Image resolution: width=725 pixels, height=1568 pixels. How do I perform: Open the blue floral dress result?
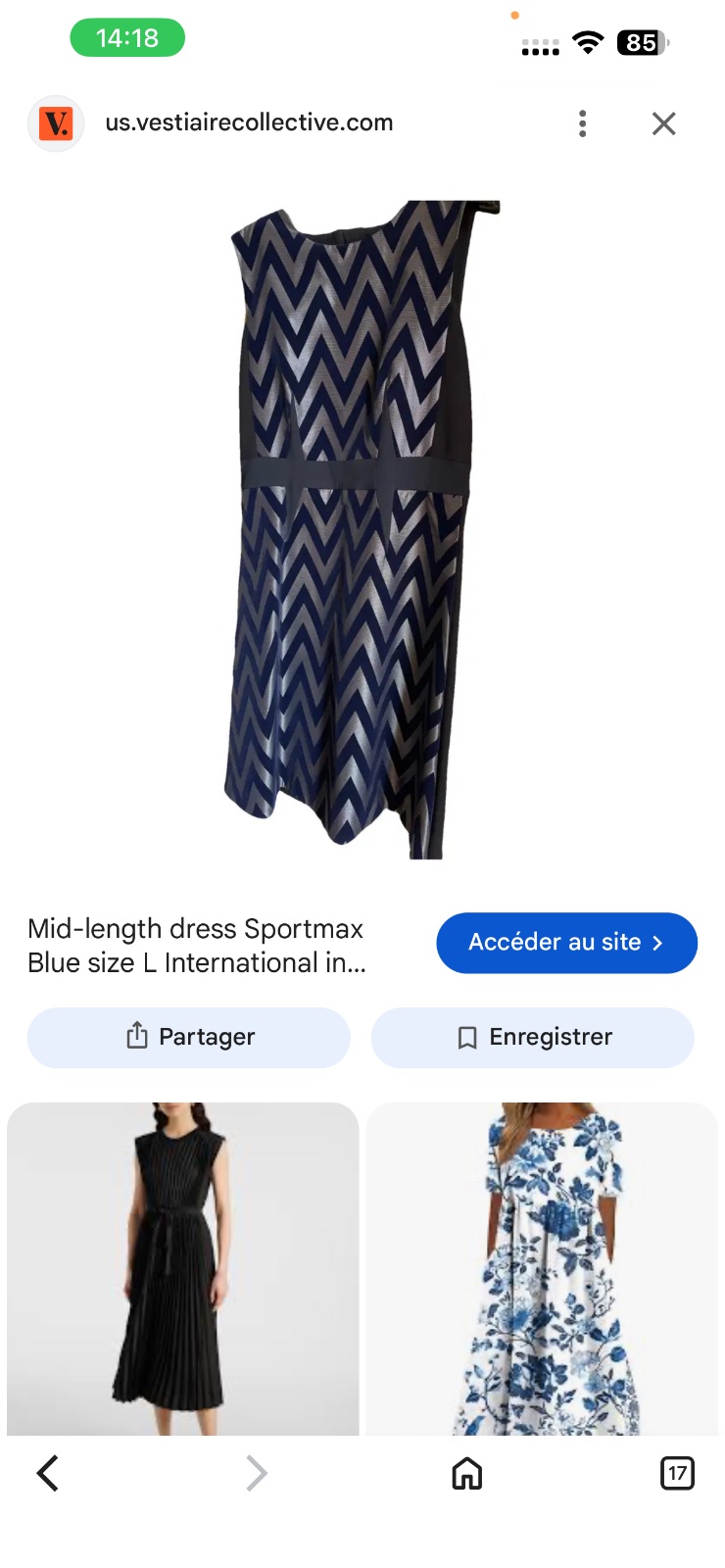[x=542, y=1269]
